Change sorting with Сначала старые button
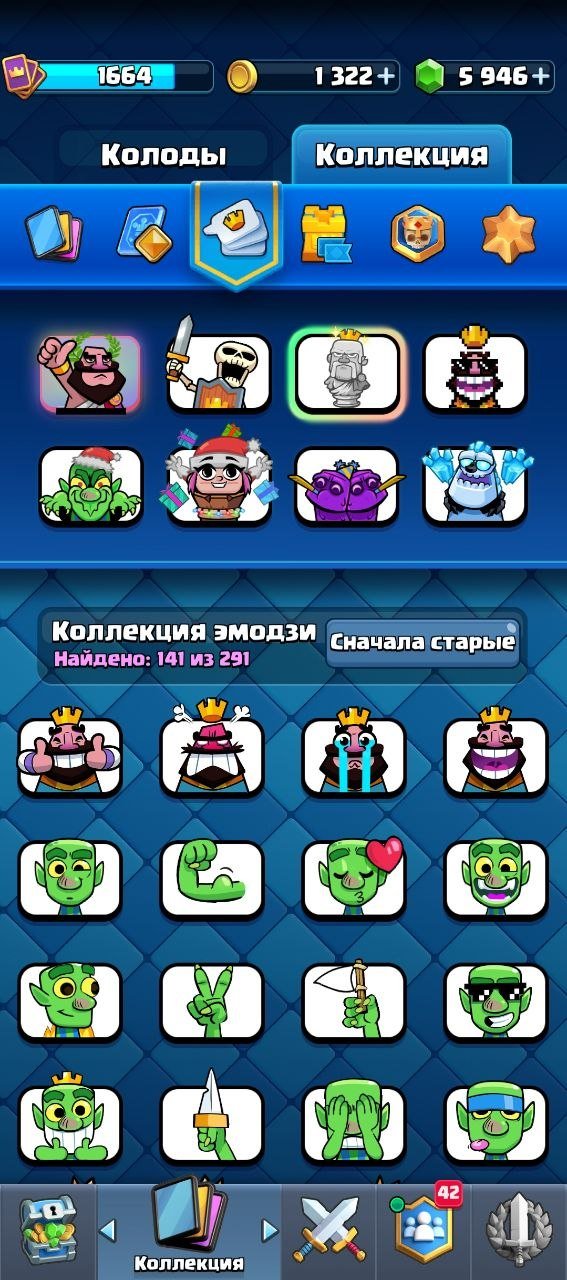The image size is (567, 1280). 423,641
